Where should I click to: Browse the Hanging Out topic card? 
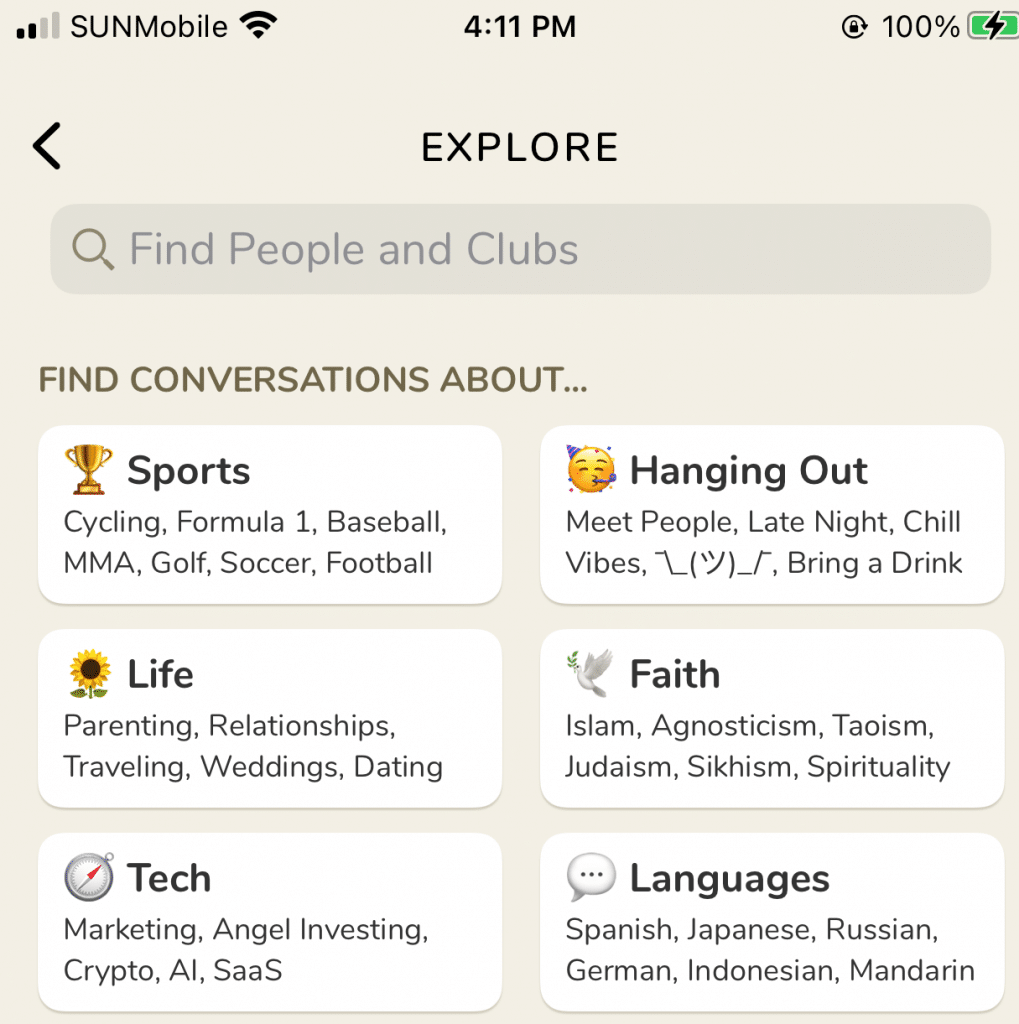[772, 515]
